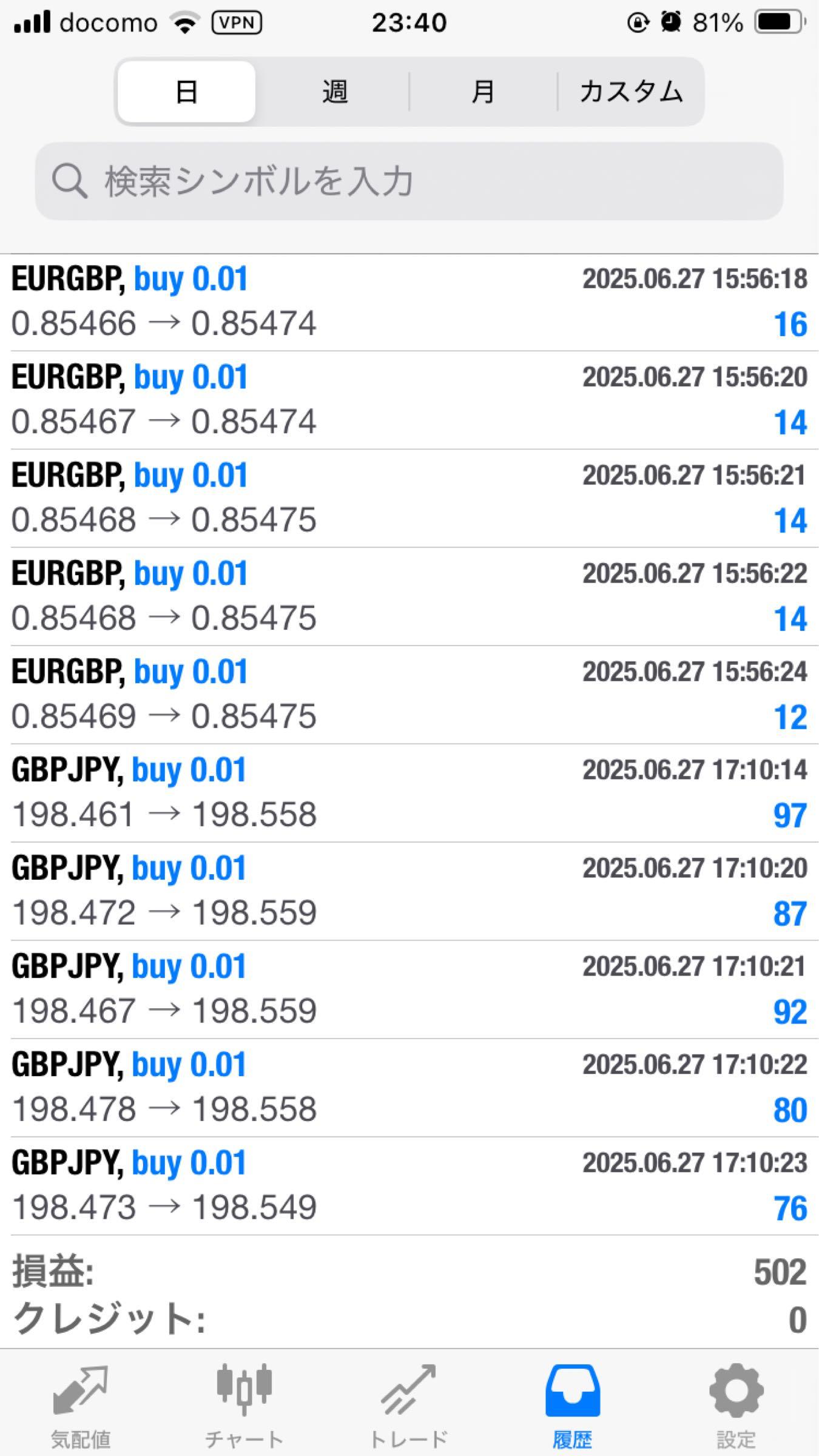Open the GBPJPY trade closed at 17:10:14
The height and width of the screenshot is (1456, 819).
[409, 794]
